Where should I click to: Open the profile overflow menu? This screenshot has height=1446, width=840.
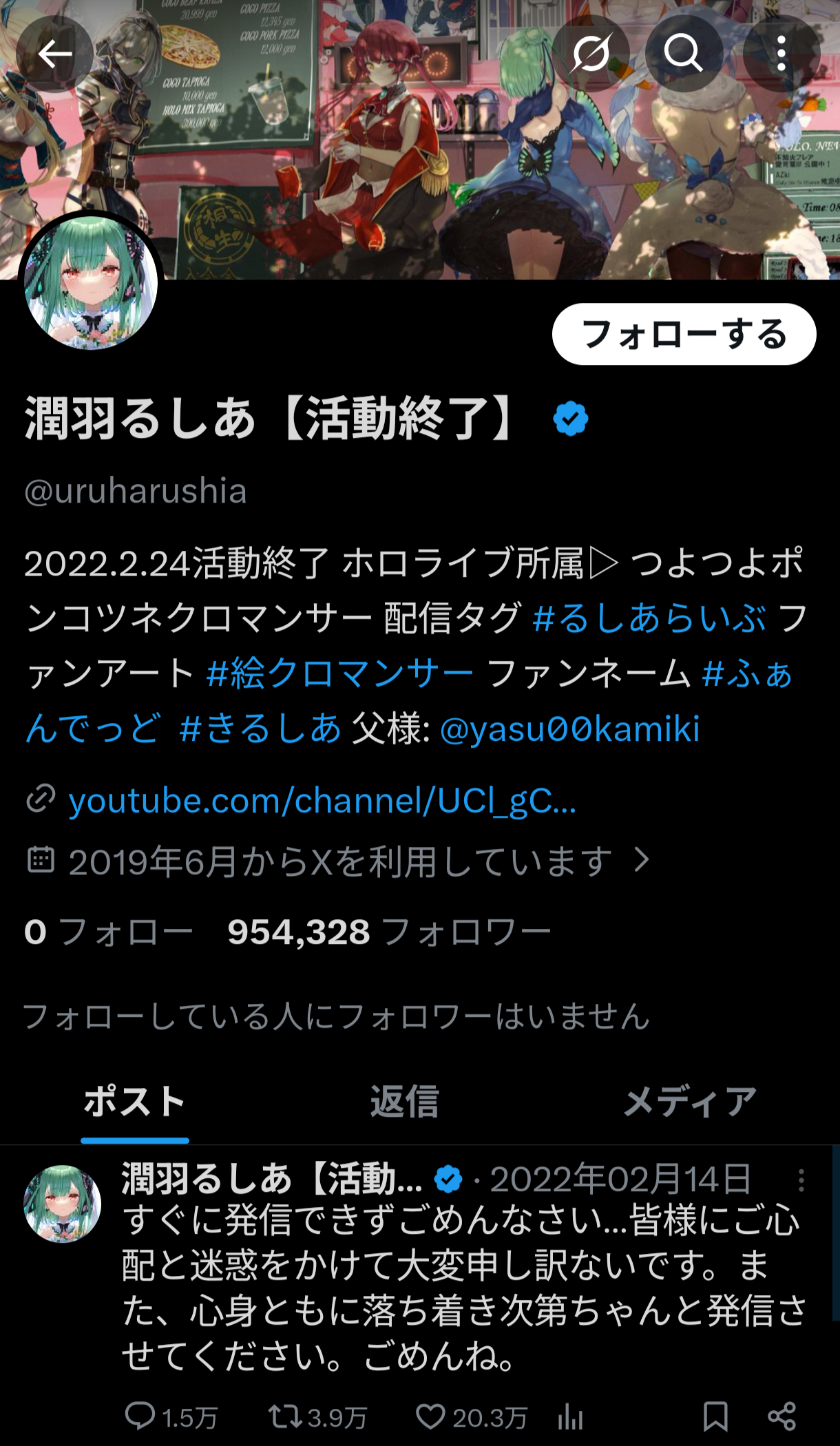coord(781,53)
